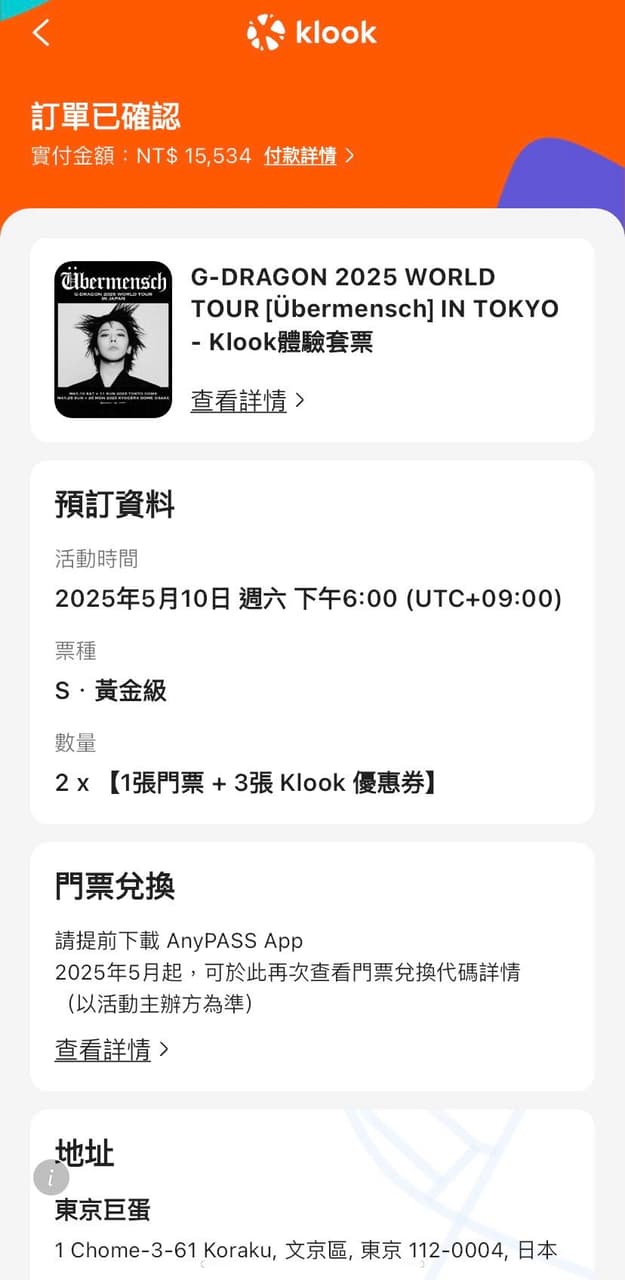
Task: View 查看詳情 in the 門票兌換 section
Action: coord(111,1050)
